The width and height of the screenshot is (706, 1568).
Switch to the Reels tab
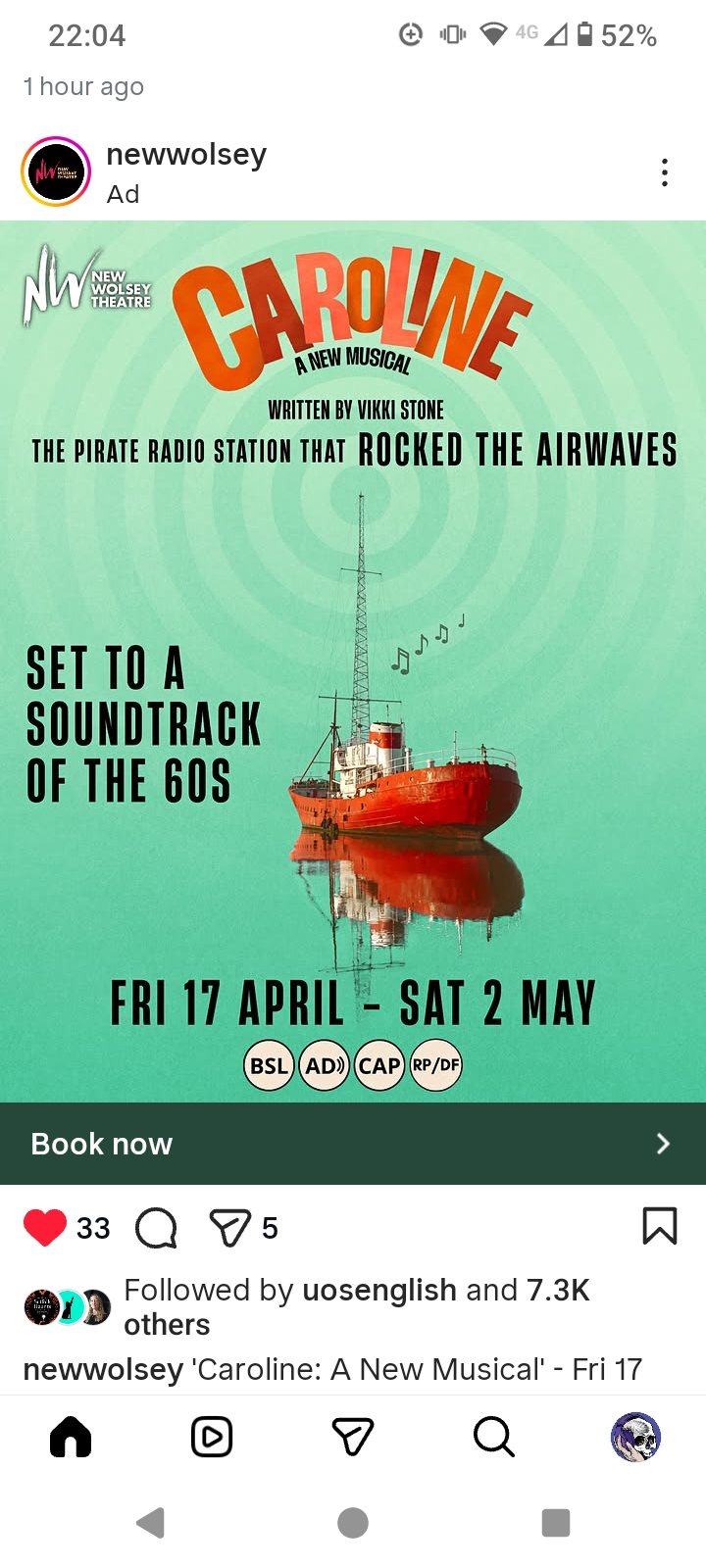[212, 1438]
